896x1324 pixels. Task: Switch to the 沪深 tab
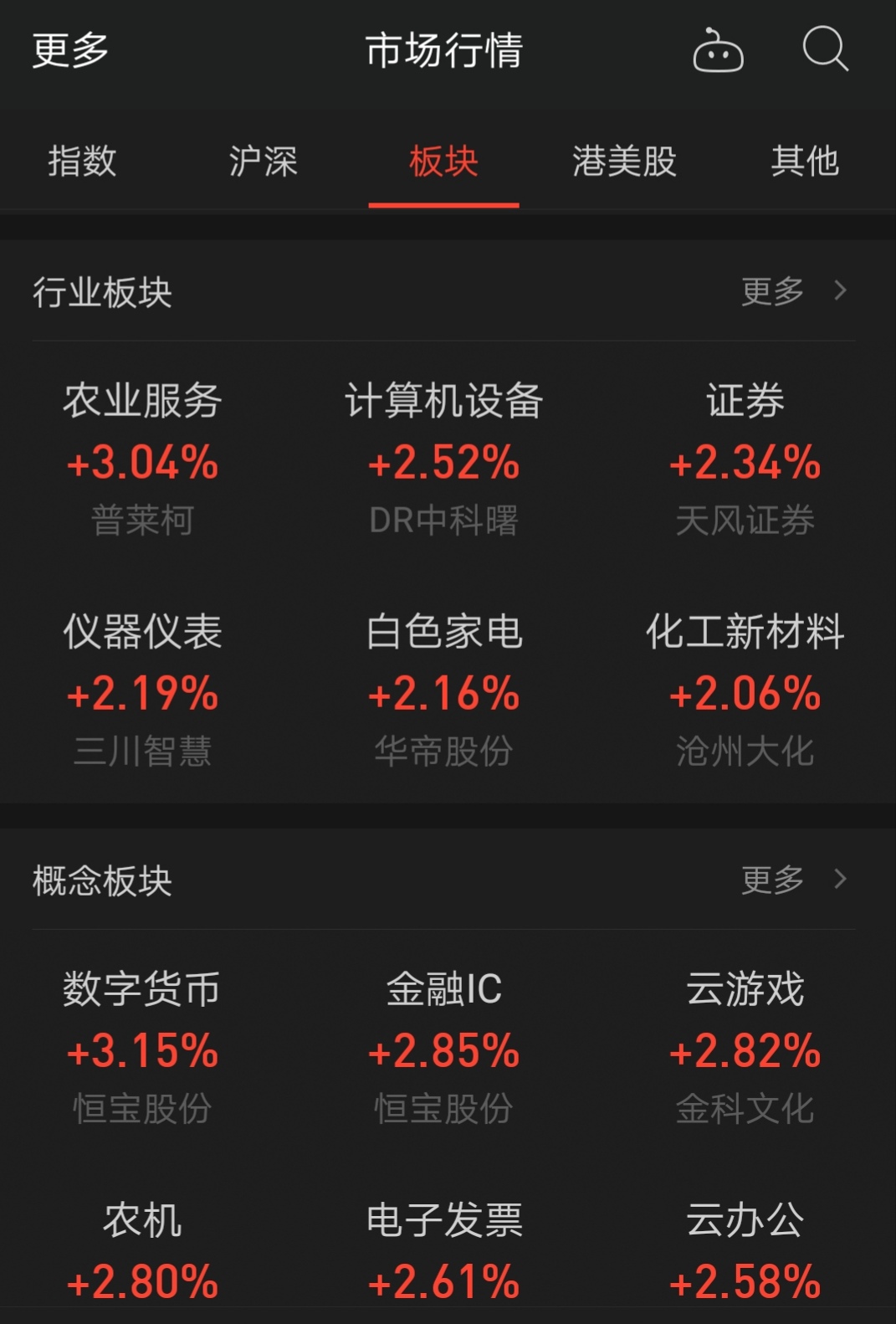(263, 162)
